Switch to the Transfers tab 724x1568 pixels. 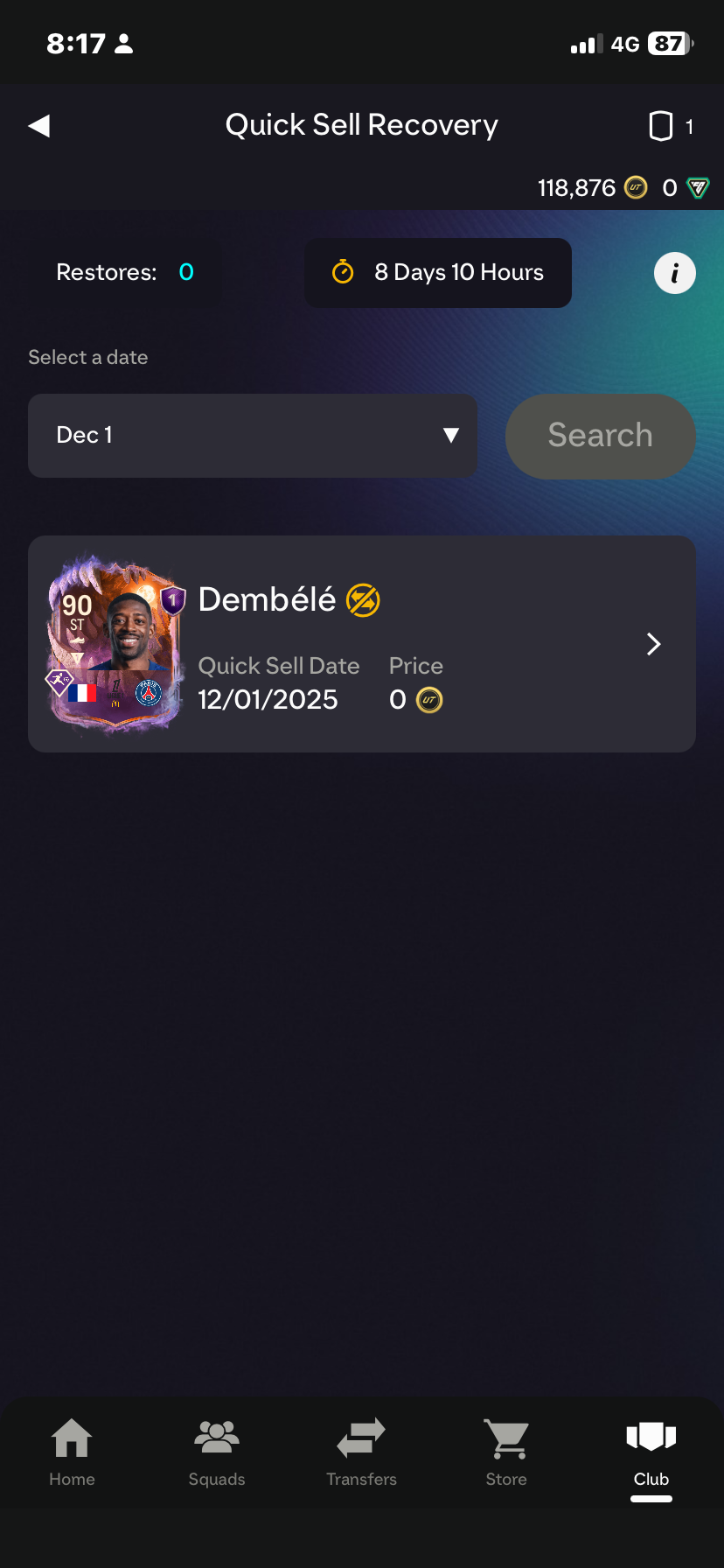tap(361, 1452)
